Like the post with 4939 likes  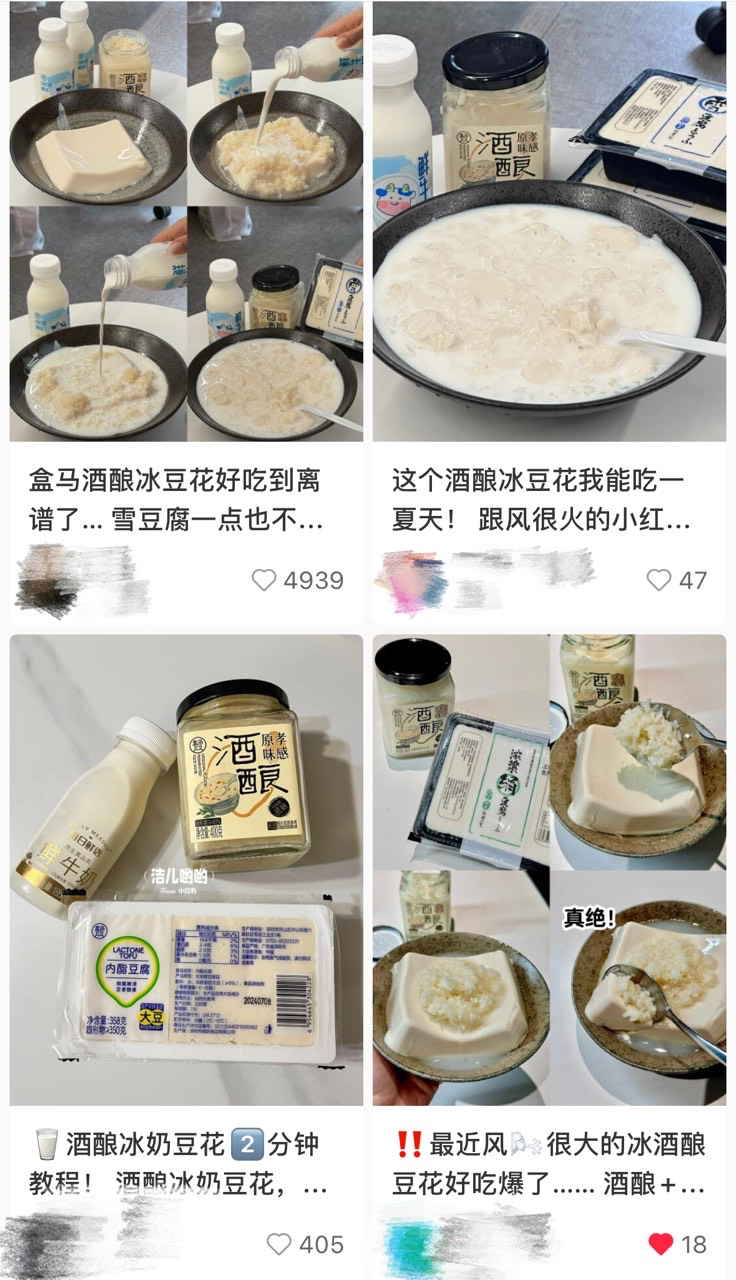point(264,580)
